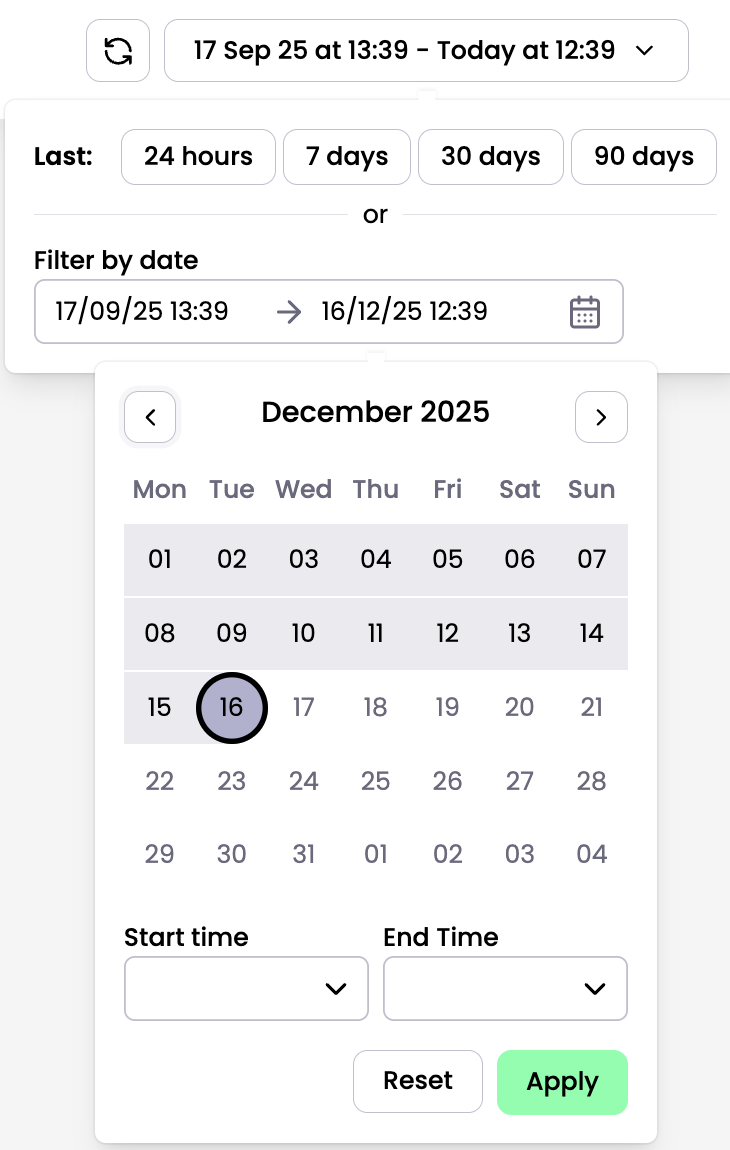The height and width of the screenshot is (1150, 730).
Task: Tap the end date field 16/12/25 12:39
Action: pyautogui.click(x=404, y=311)
